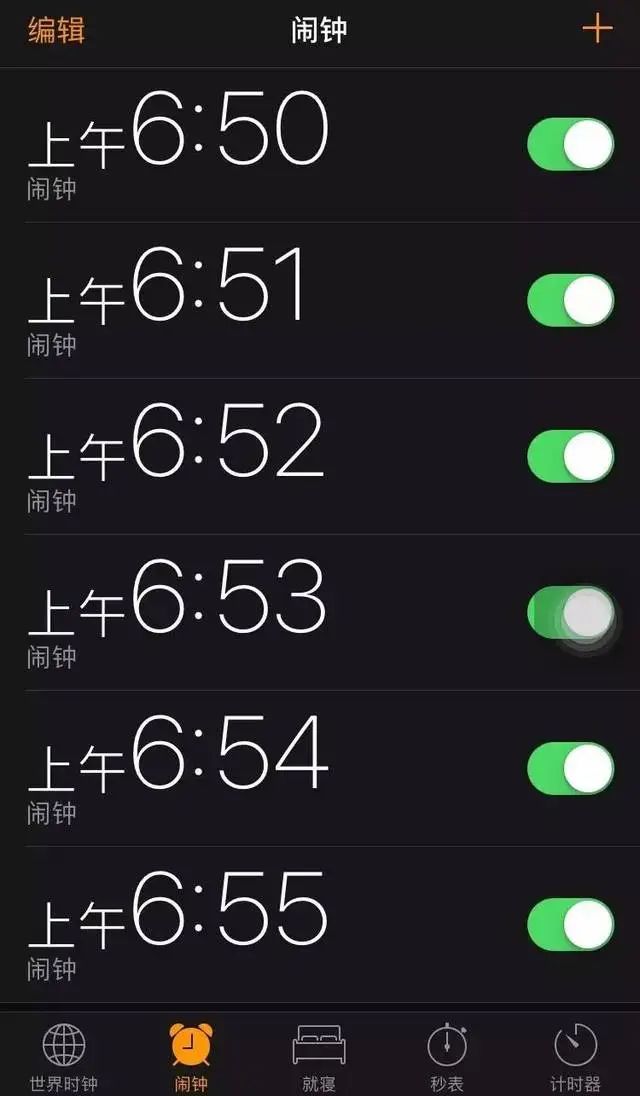Tap 编辑 to edit alarms
Viewport: 640px width, 1096px height.
57,30
